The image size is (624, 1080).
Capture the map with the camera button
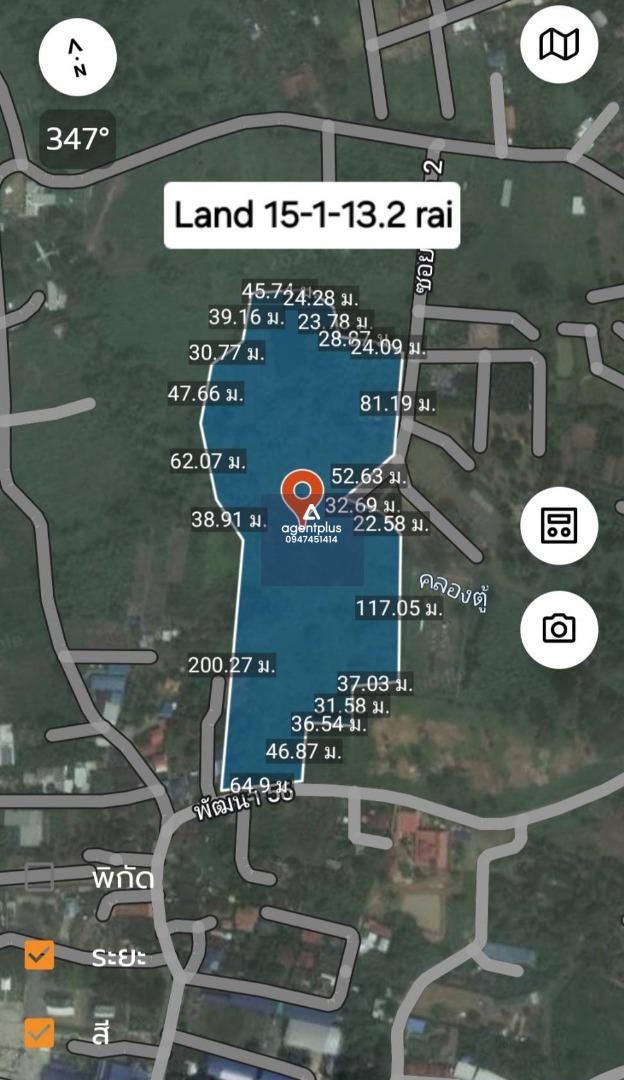559,629
